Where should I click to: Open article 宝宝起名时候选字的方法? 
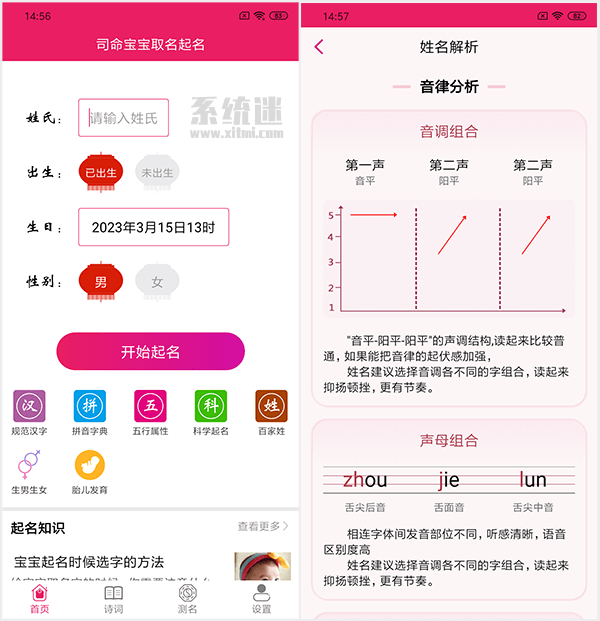click(x=89, y=562)
